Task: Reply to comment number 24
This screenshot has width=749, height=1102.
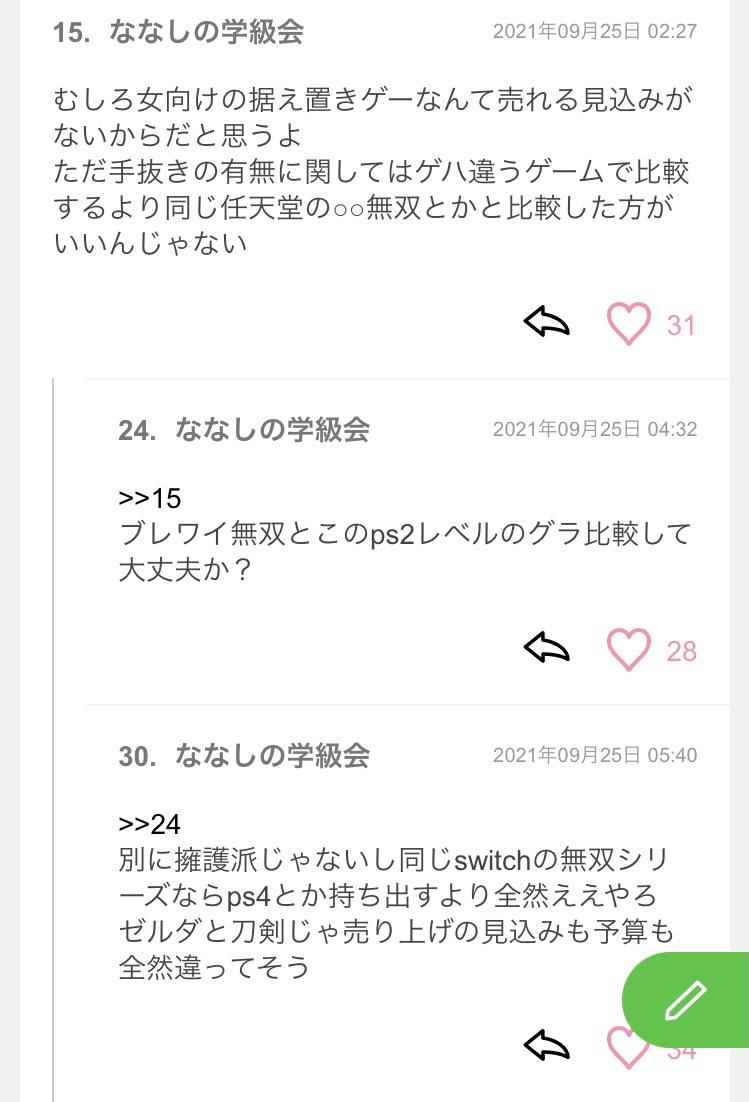Action: [x=546, y=649]
